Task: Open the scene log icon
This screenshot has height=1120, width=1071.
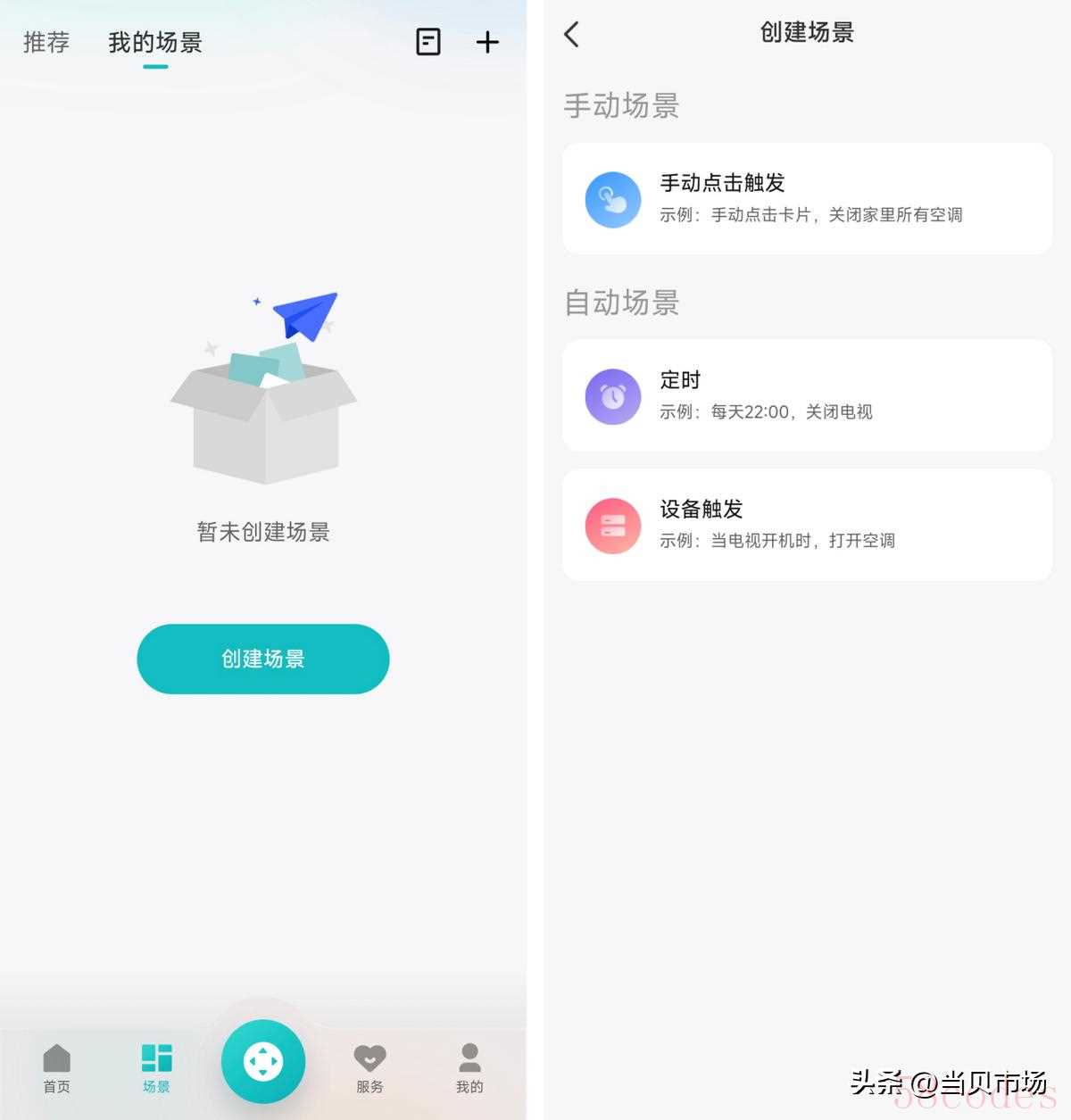Action: (x=428, y=42)
